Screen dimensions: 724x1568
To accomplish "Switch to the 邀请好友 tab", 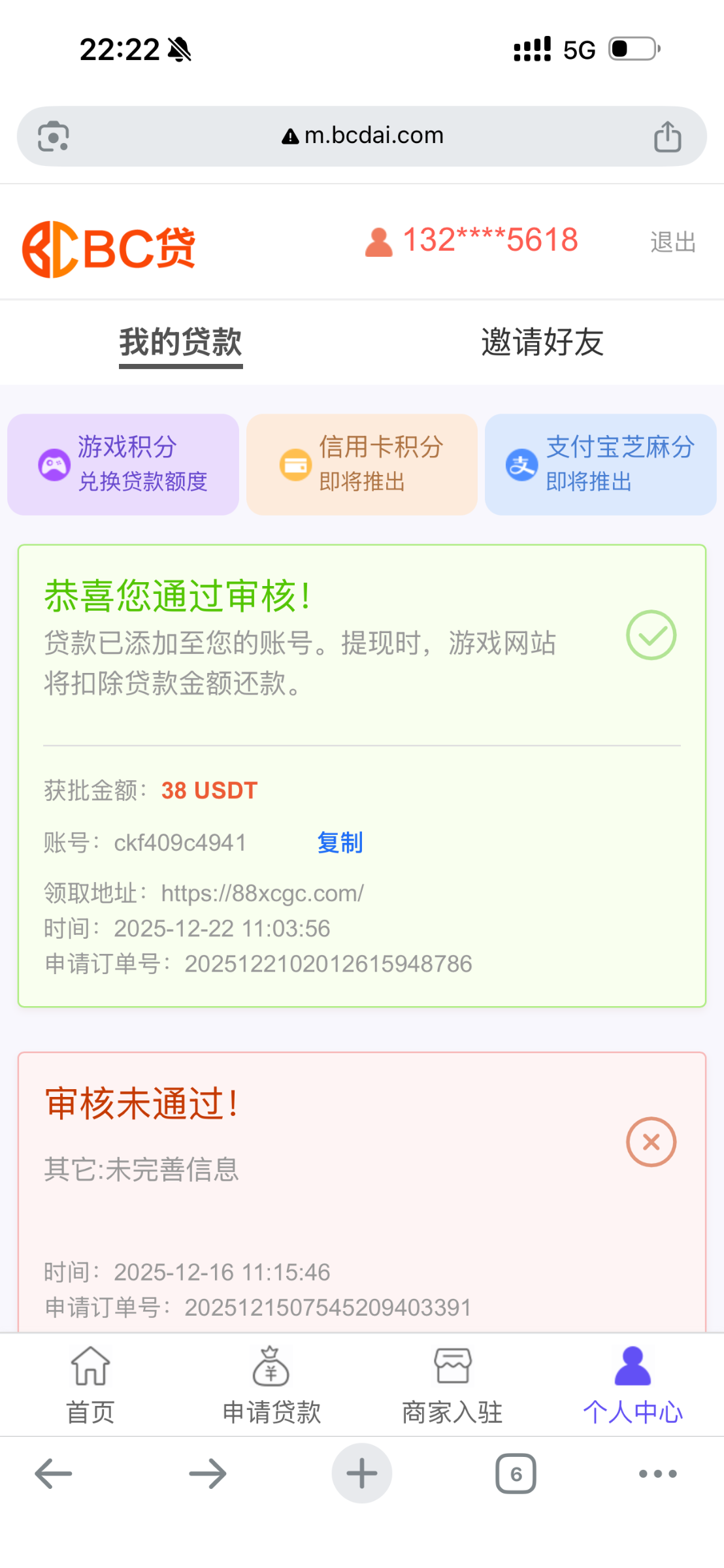I will point(542,342).
